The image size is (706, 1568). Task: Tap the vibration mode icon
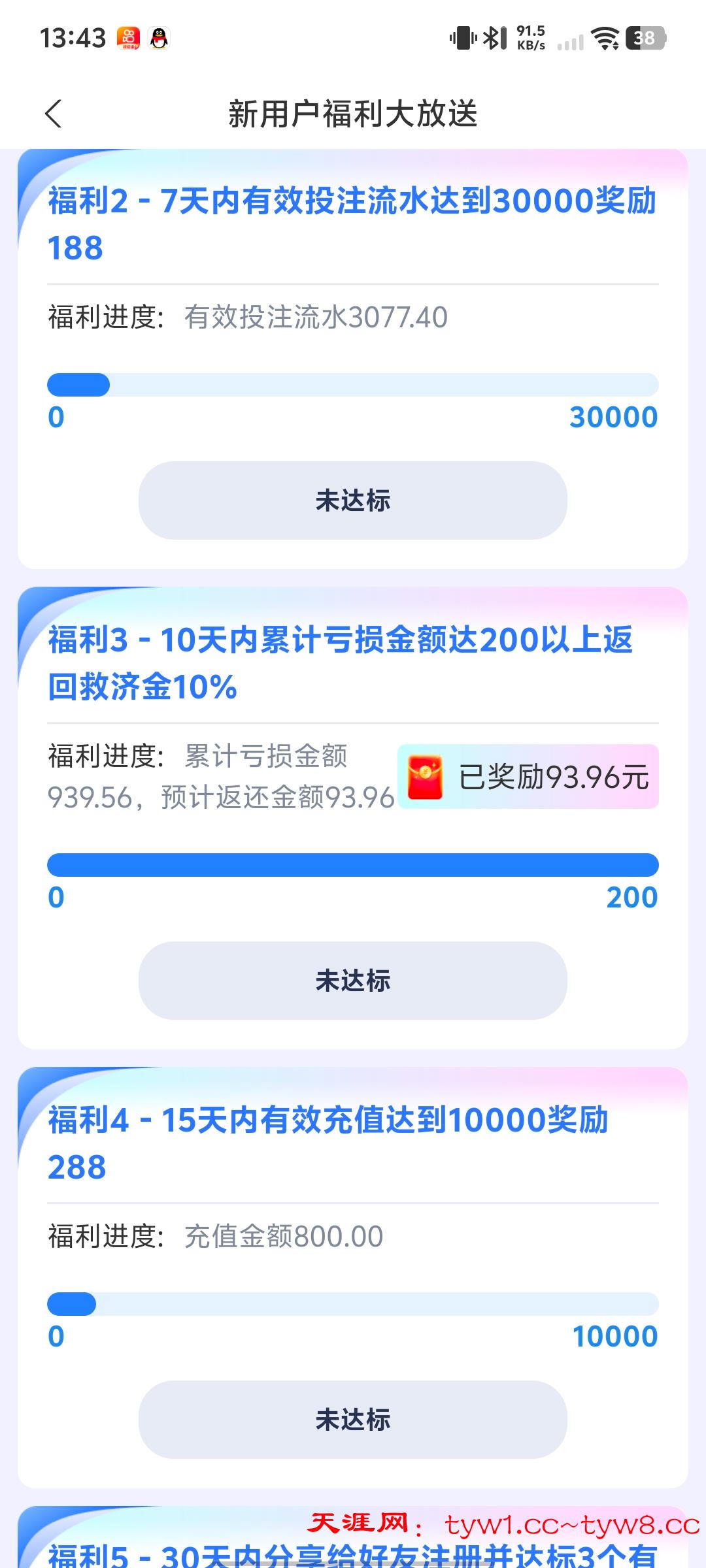point(462,37)
